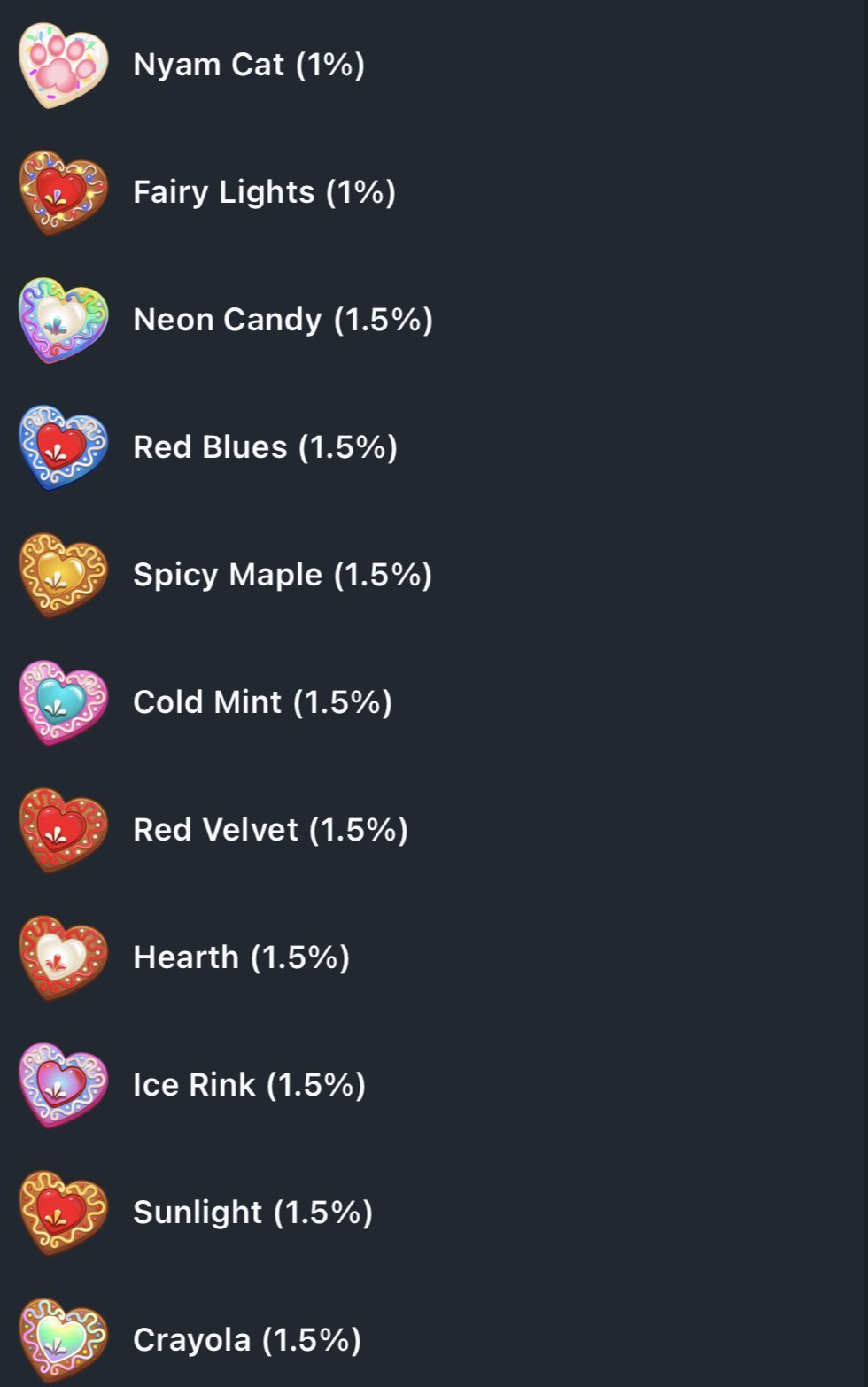
Task: Choose the Cold Mint row
Action: click(x=261, y=702)
